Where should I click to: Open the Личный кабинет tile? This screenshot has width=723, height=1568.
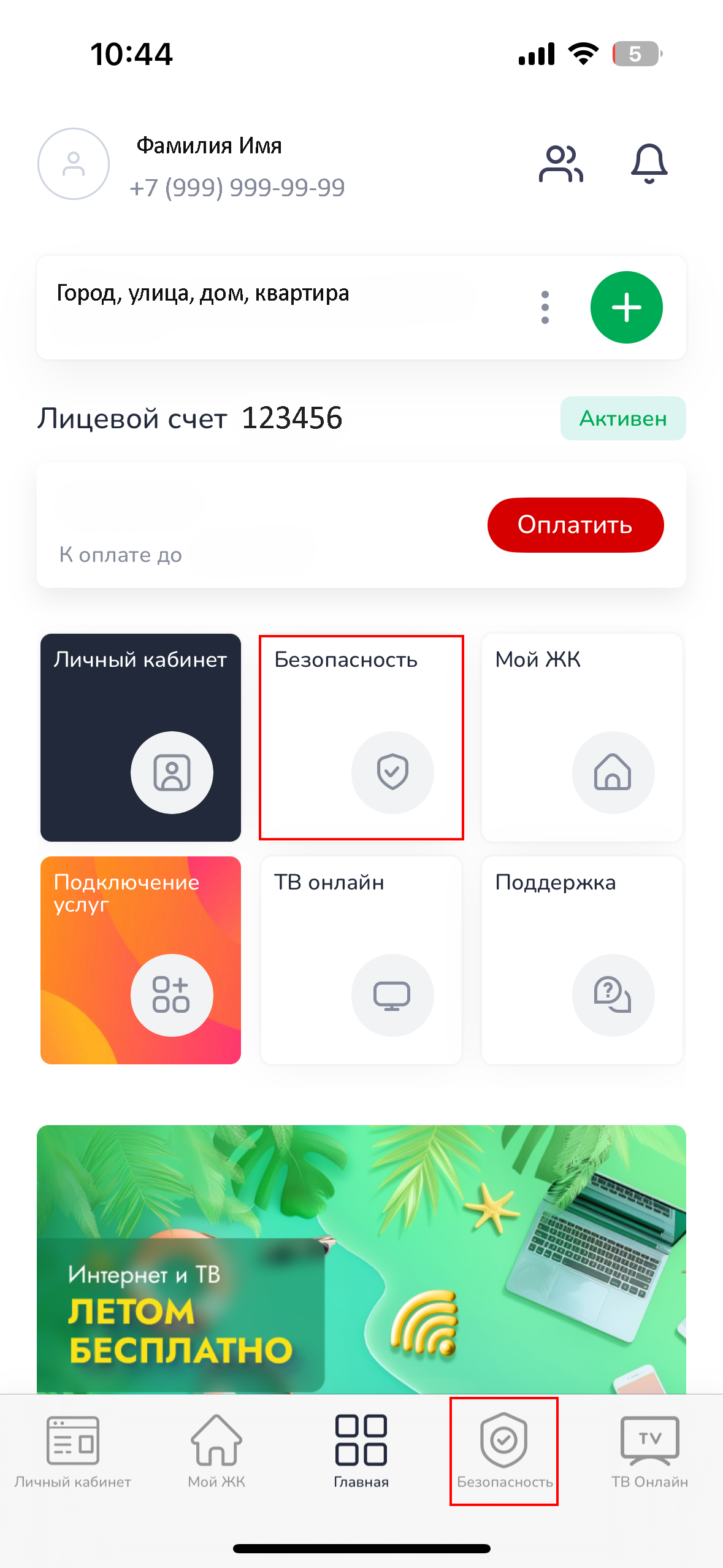click(140, 737)
